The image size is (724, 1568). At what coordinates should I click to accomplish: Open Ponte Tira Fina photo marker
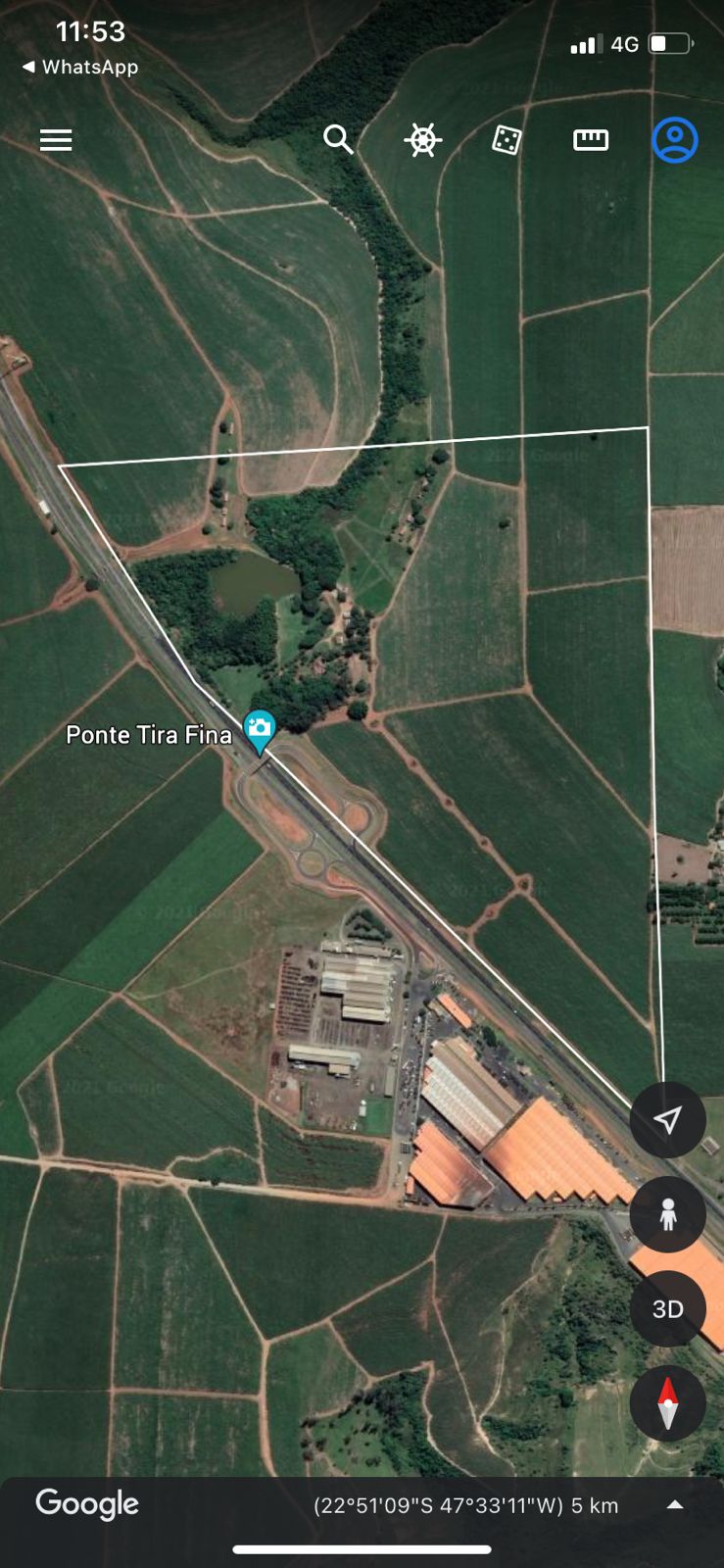point(260,729)
